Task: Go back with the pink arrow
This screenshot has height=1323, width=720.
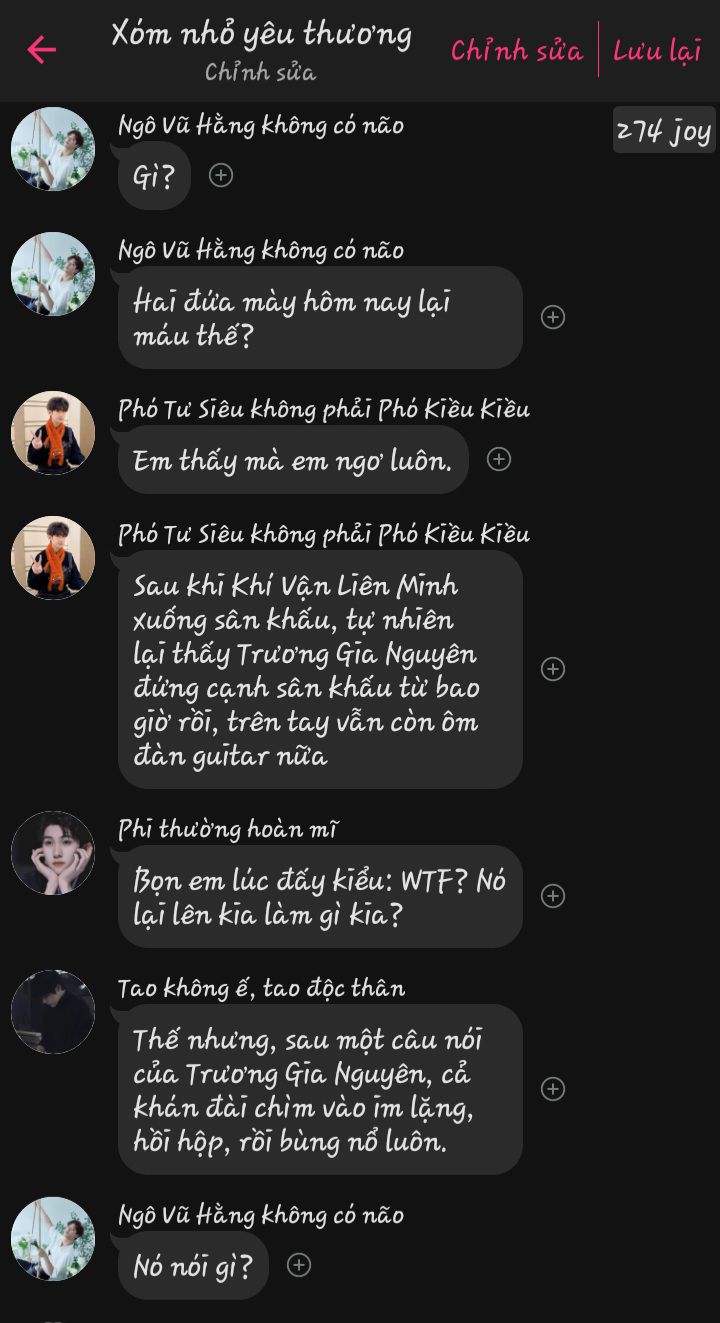Action: point(42,49)
